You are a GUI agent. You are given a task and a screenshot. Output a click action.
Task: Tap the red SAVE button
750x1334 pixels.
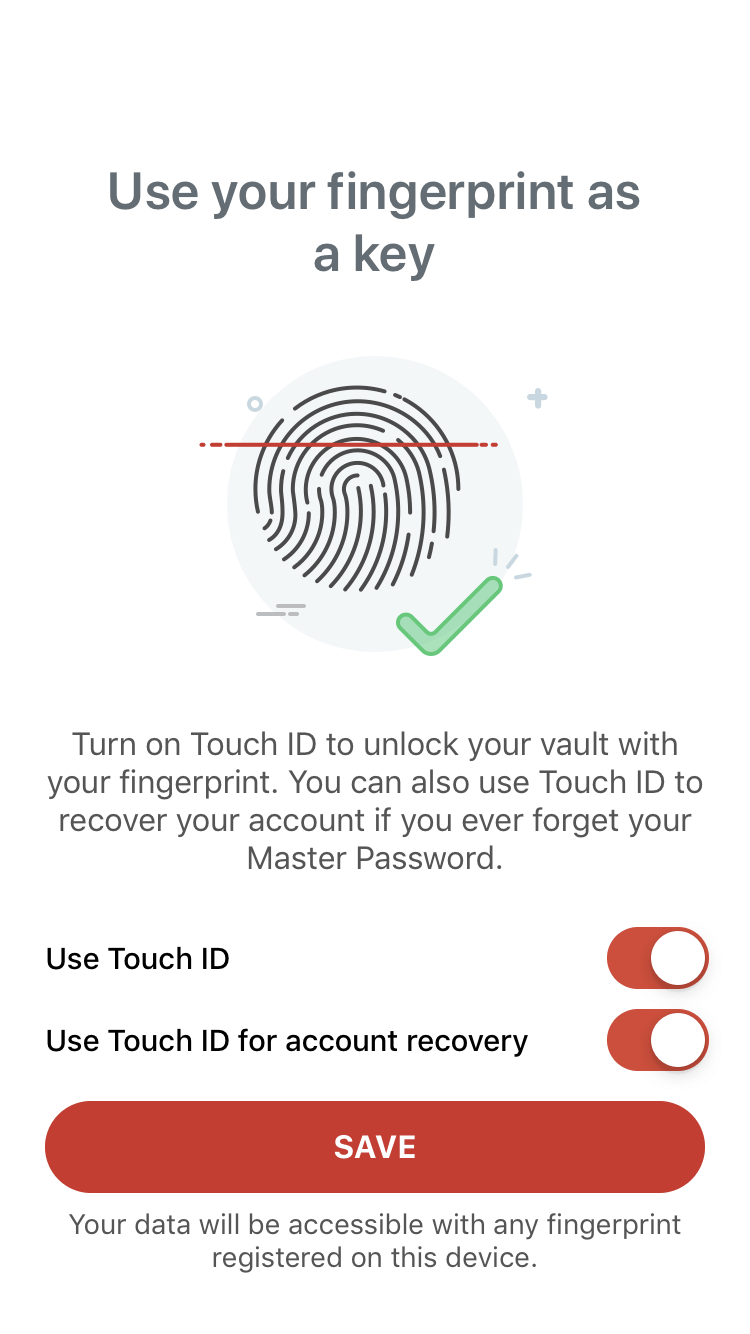click(x=375, y=1147)
